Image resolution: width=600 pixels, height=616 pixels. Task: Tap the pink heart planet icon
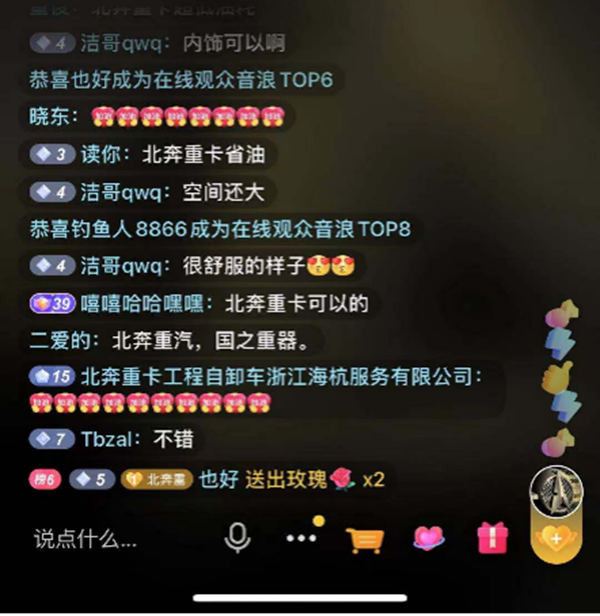tap(429, 538)
